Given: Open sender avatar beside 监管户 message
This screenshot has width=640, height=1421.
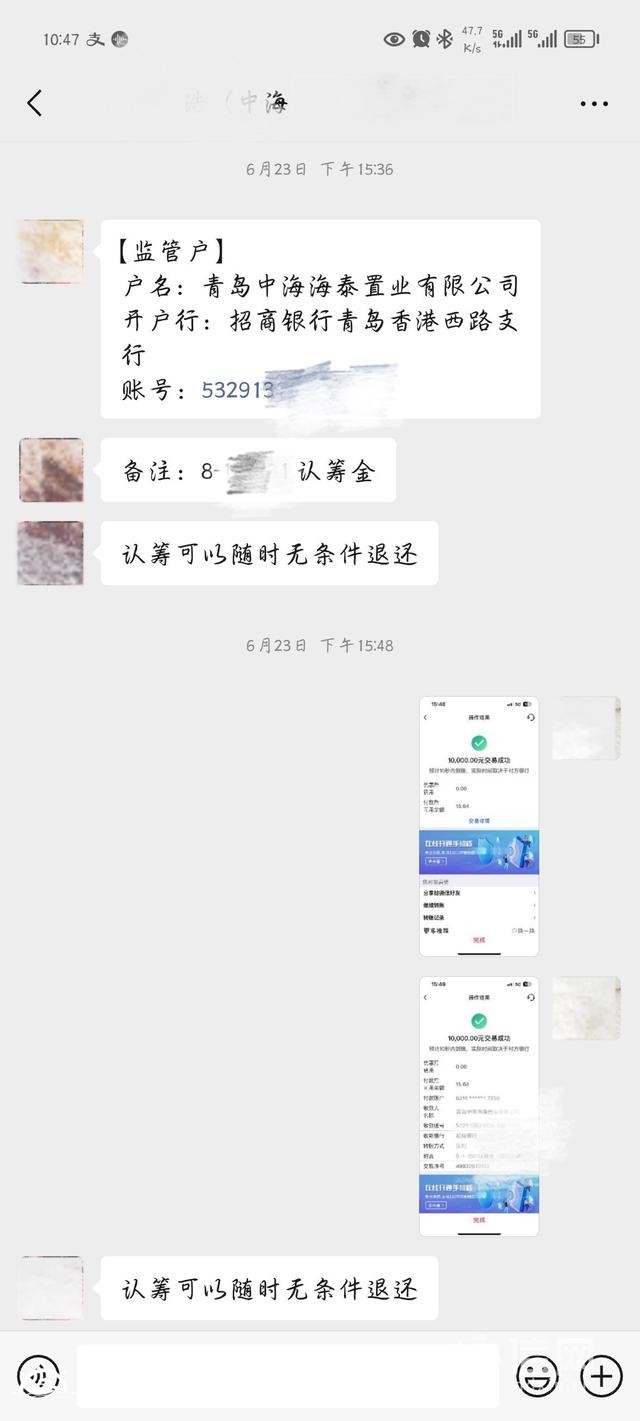Looking at the screenshot, I should (x=51, y=251).
